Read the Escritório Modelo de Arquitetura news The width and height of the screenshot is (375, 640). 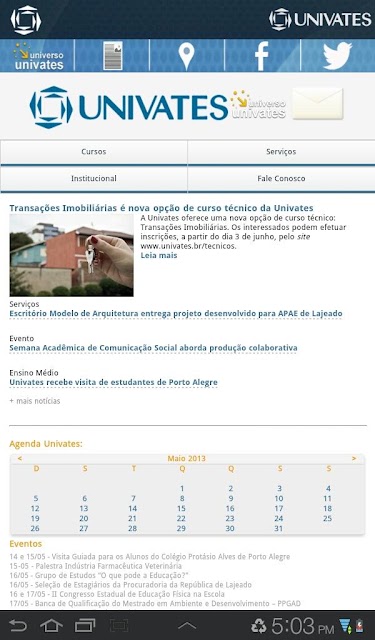coord(176,313)
